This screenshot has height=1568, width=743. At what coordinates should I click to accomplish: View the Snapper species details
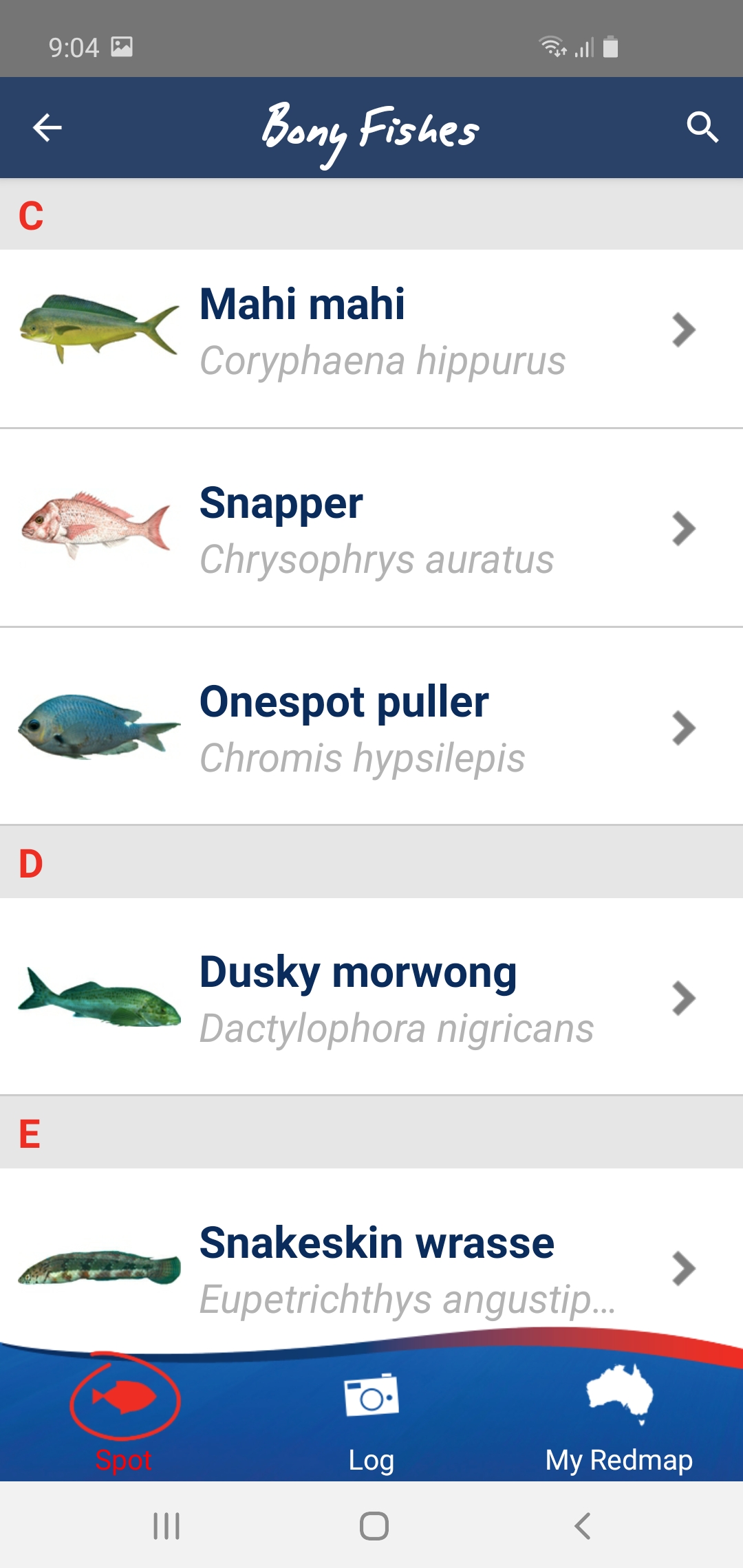click(371, 530)
